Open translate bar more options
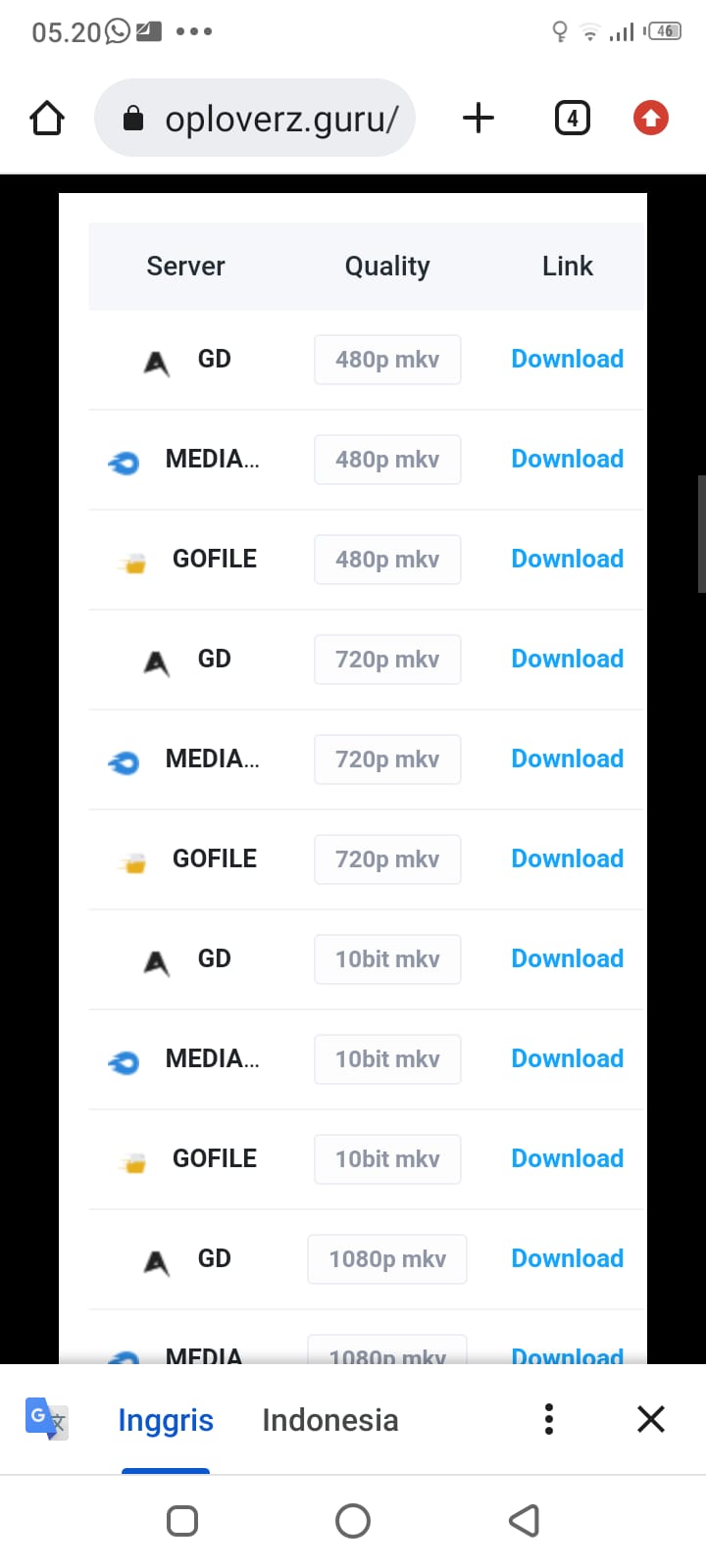 549,1419
